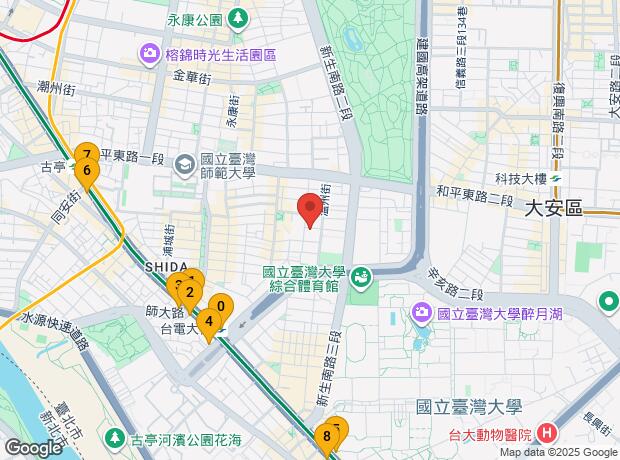Open the 榕錦時光生活園區 place icon
This screenshot has width=620, height=460.
pos(149,51)
